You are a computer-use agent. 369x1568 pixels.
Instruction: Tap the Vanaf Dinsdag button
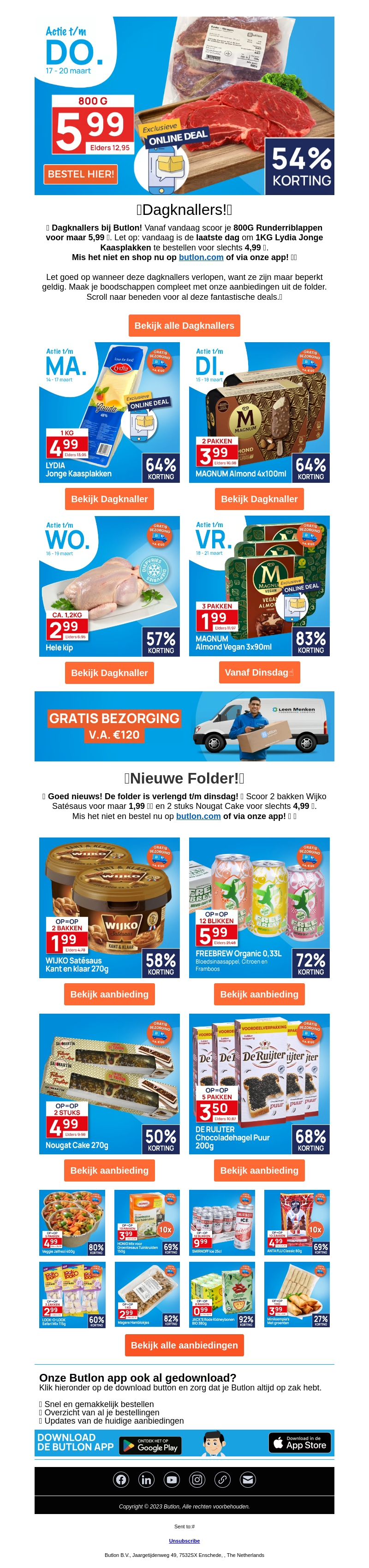tap(259, 672)
